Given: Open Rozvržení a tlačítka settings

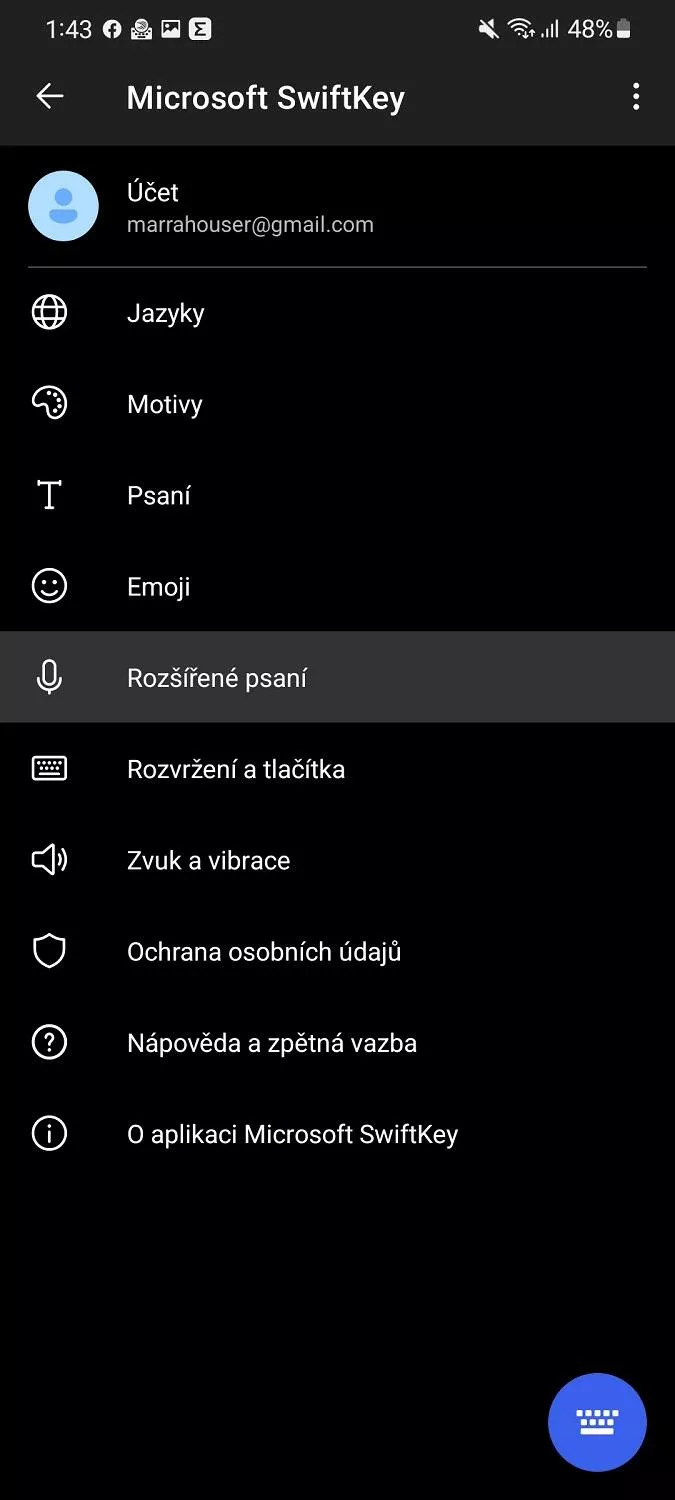Looking at the screenshot, I should point(337,768).
